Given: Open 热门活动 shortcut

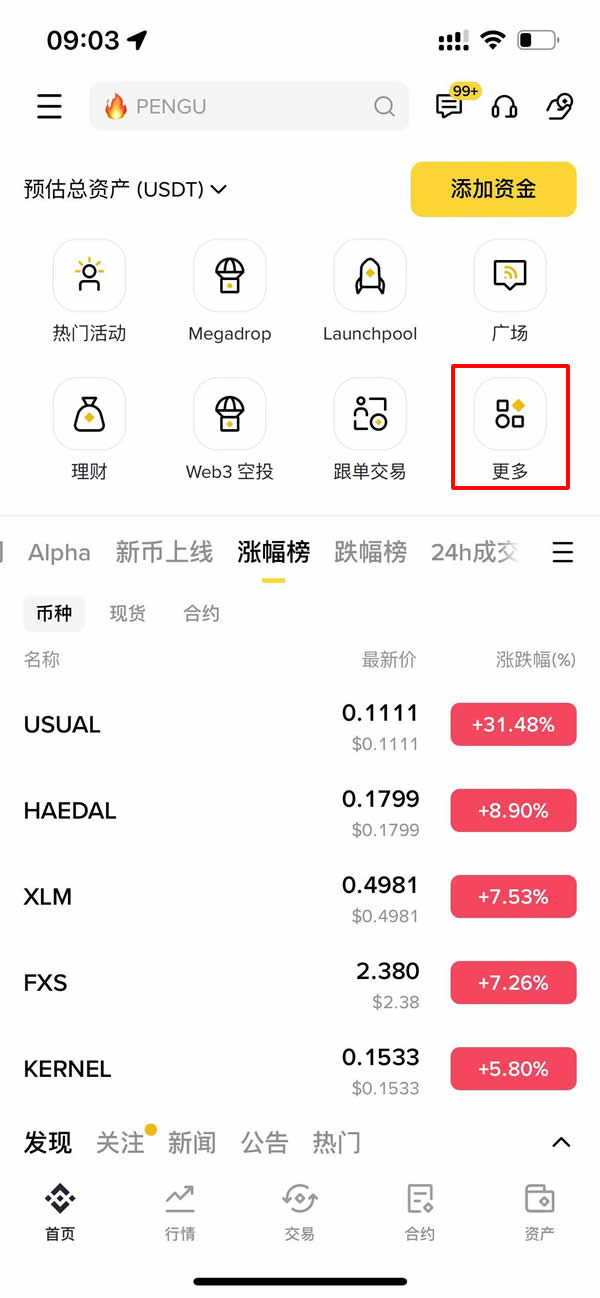Looking at the screenshot, I should tap(89, 290).
